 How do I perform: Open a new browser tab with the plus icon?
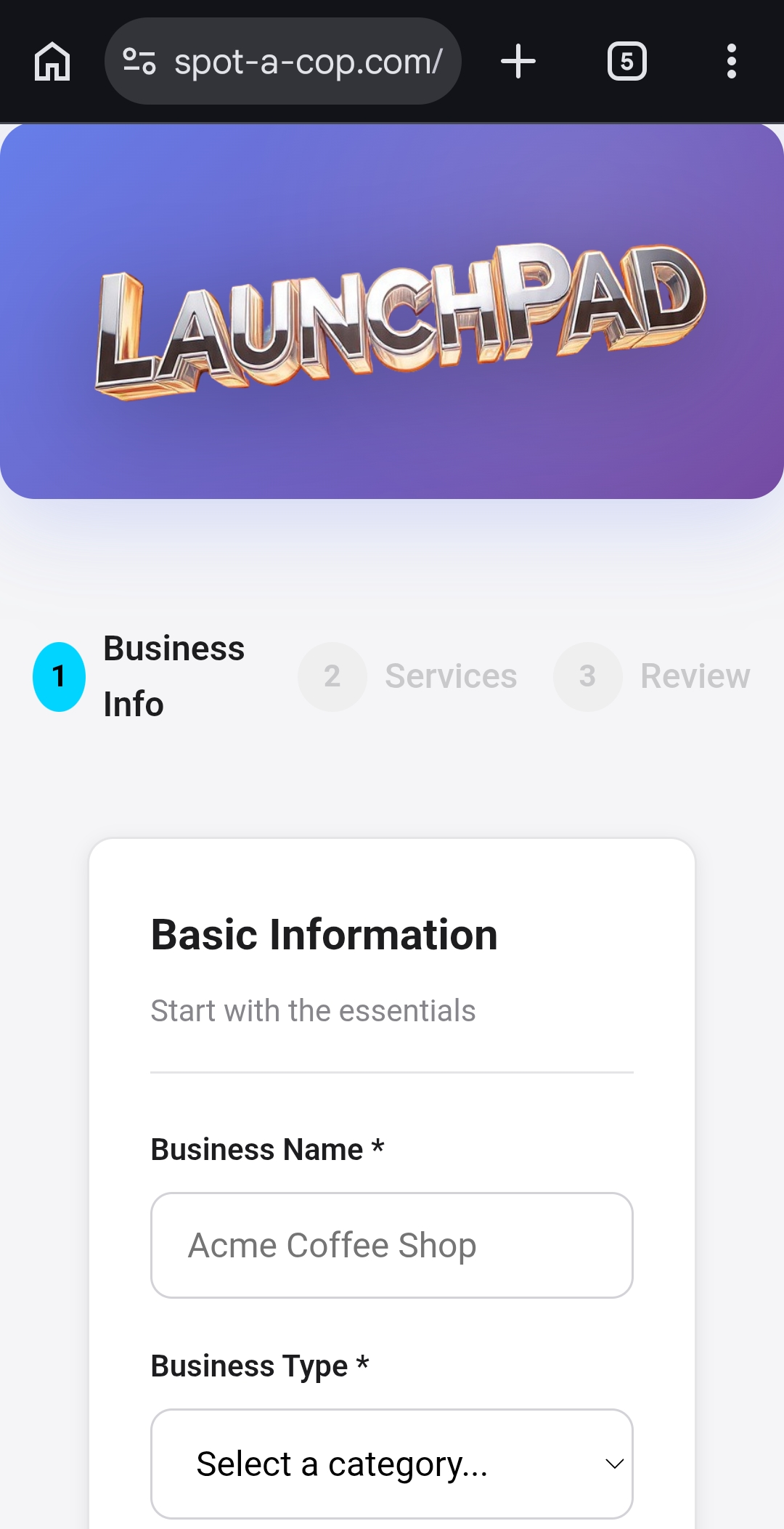click(x=518, y=61)
